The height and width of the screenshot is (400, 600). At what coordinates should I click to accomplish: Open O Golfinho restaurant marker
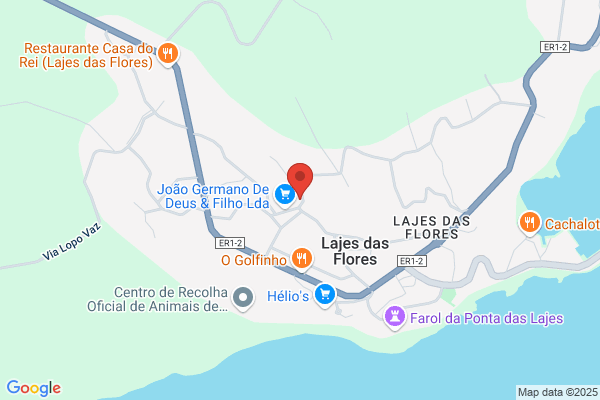pyautogui.click(x=302, y=259)
